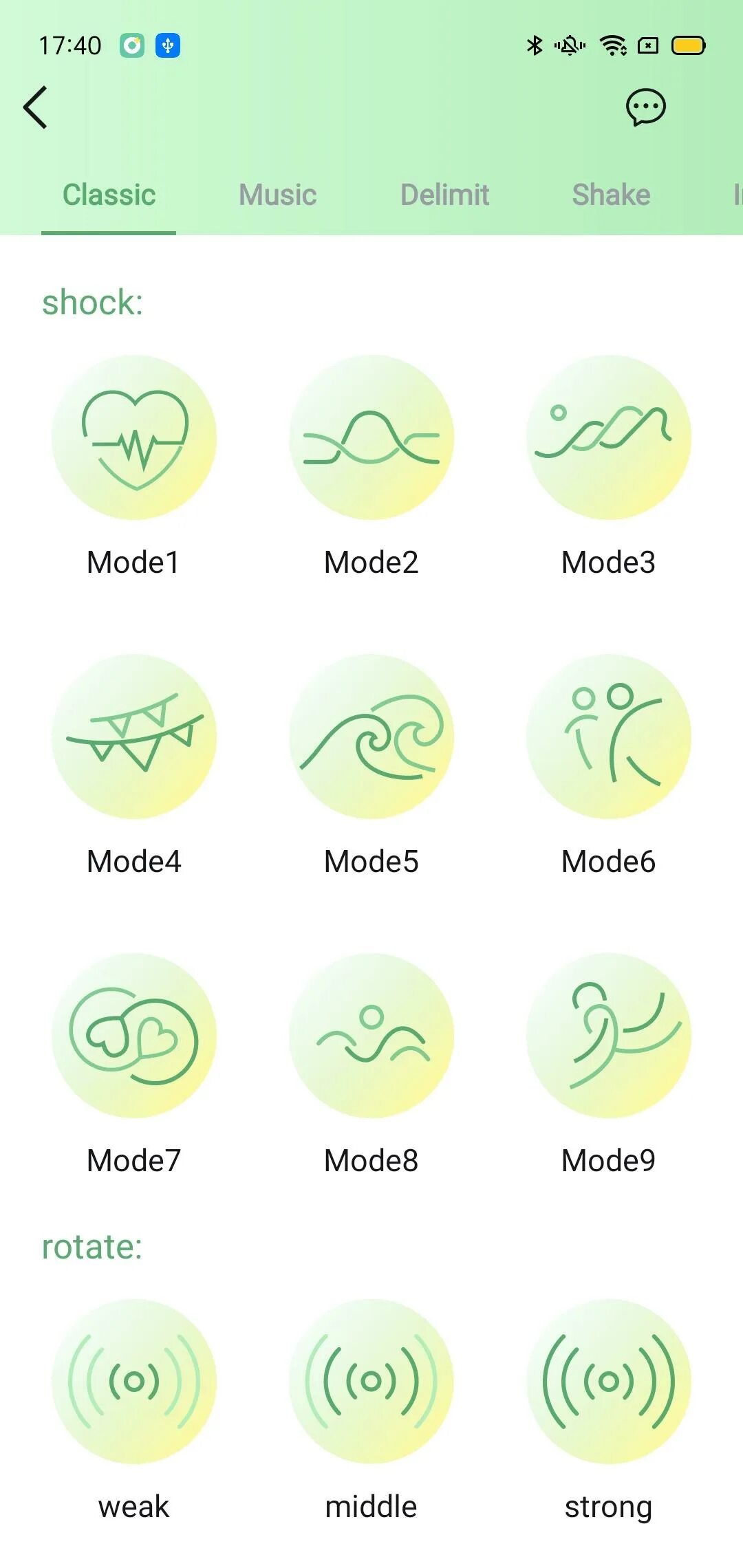
Task: Open the chat message icon
Action: coord(645,107)
